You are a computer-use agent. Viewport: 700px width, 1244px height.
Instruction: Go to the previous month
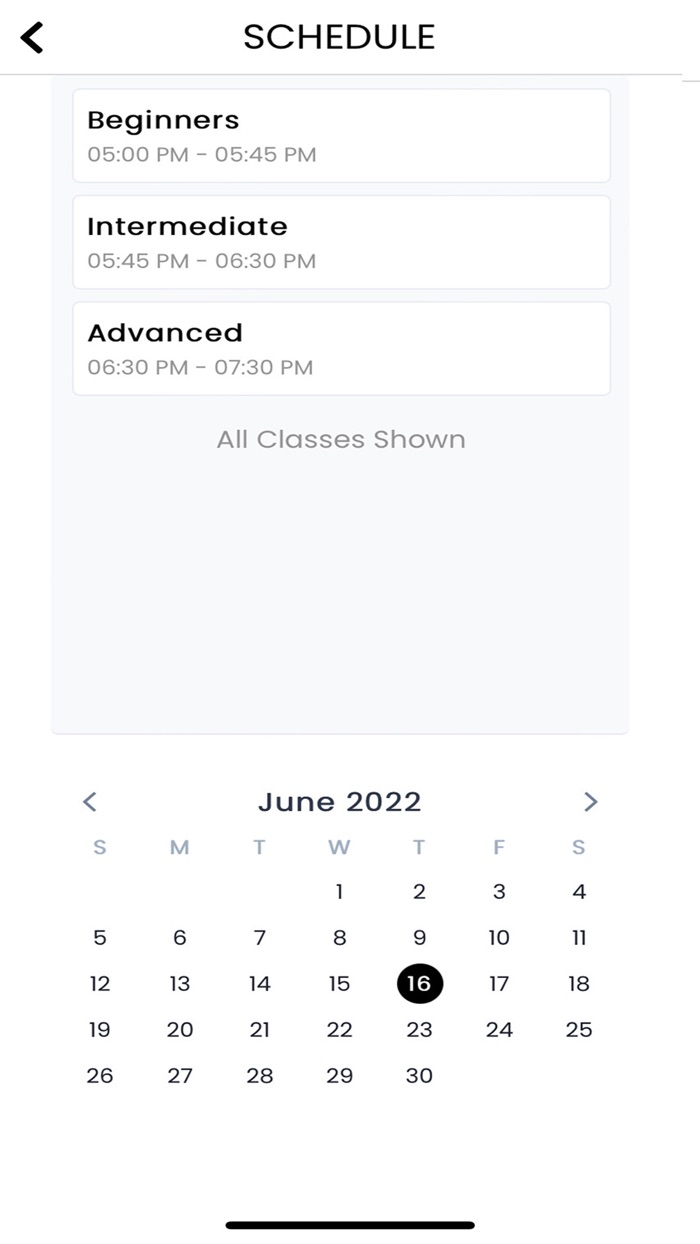(x=90, y=801)
